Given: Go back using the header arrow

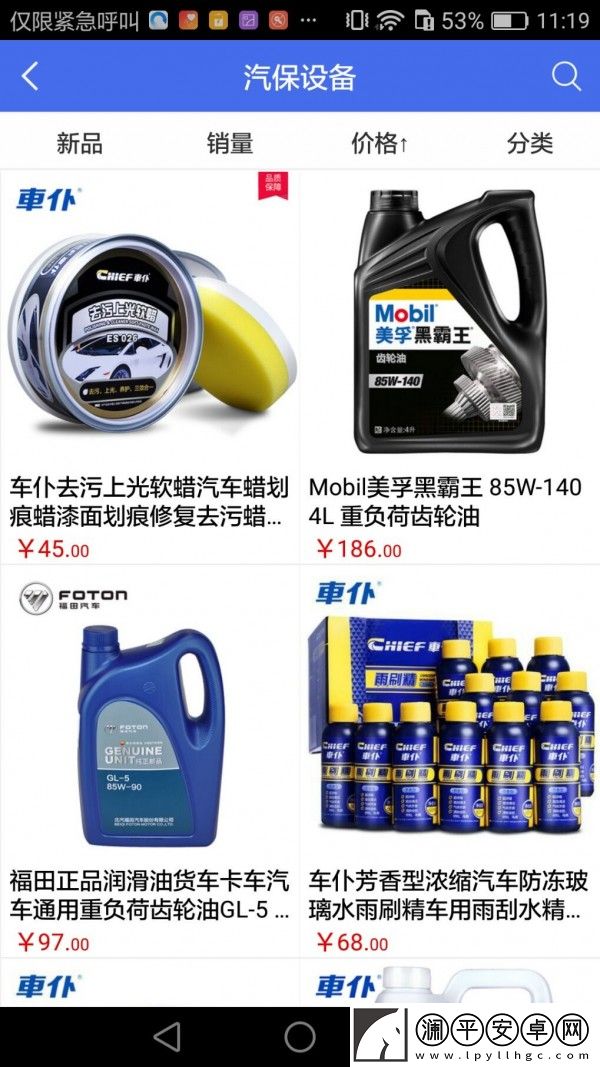Looking at the screenshot, I should coord(30,77).
